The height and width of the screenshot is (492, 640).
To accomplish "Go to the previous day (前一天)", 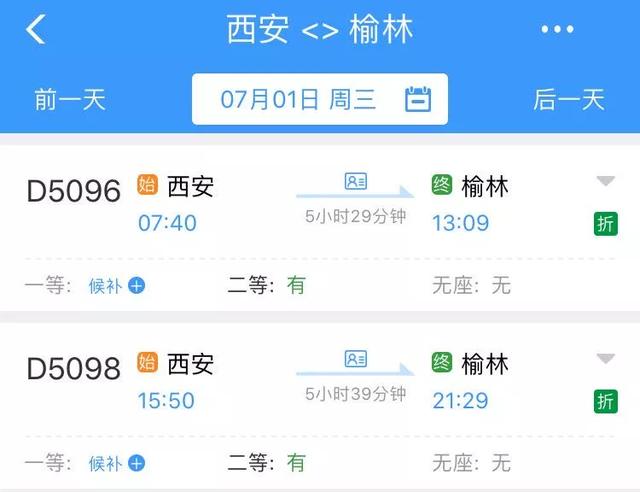I will click(x=70, y=100).
